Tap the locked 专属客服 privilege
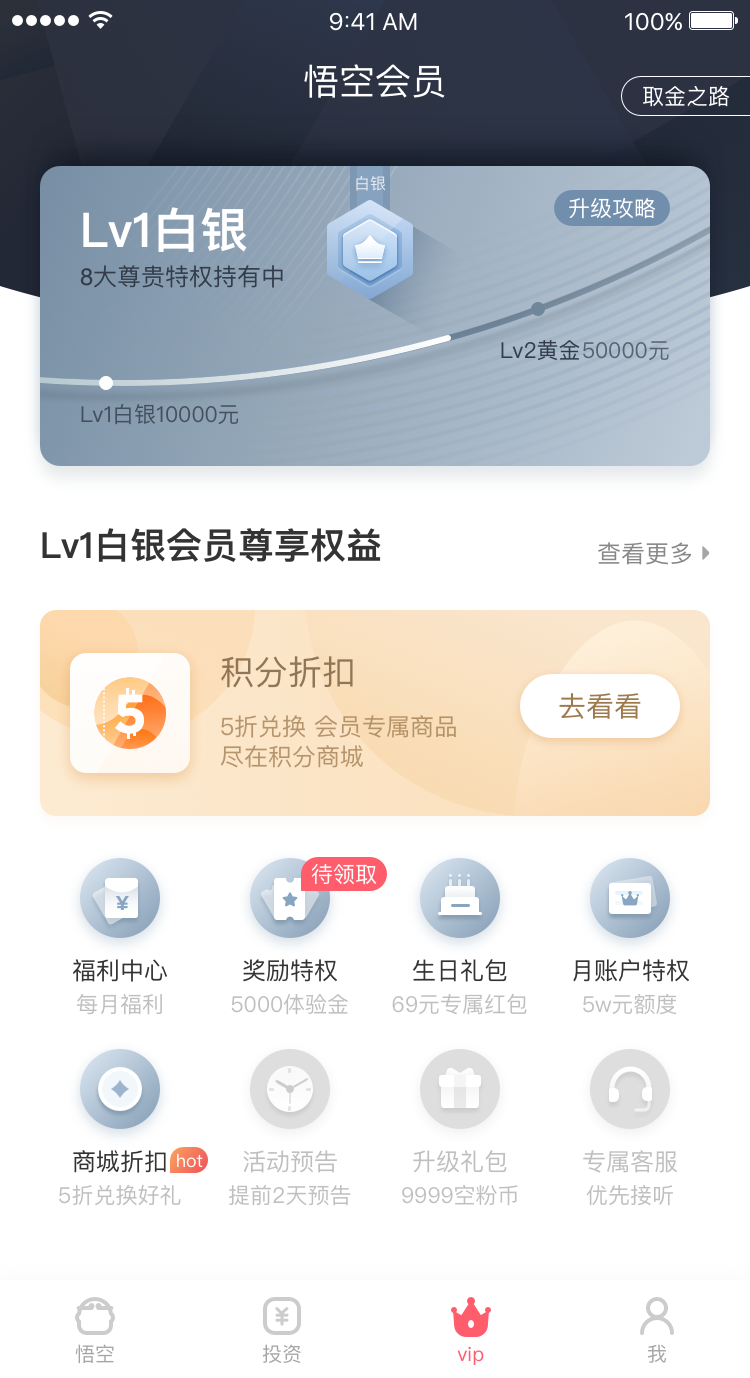 630,1128
